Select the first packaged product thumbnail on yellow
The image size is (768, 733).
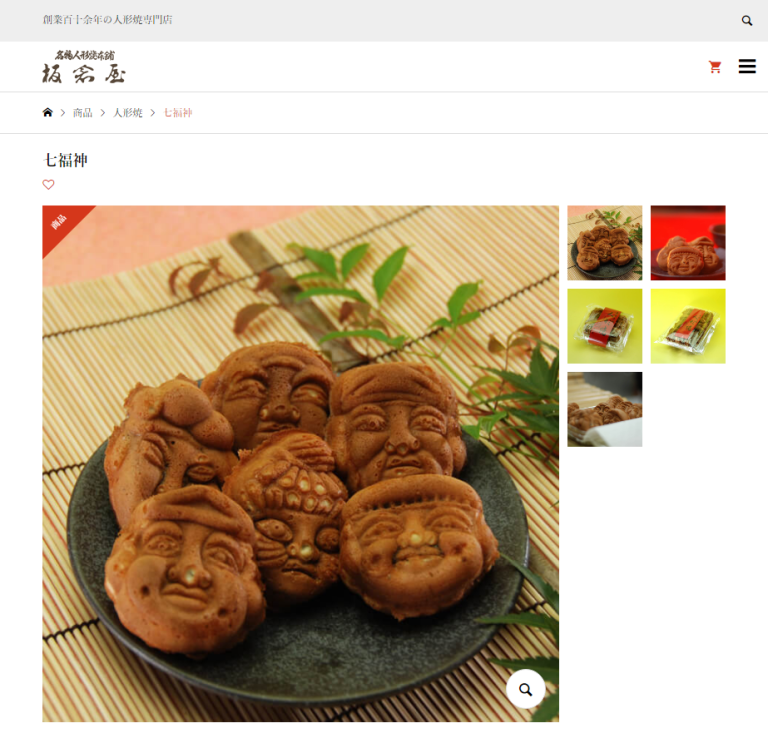click(604, 326)
